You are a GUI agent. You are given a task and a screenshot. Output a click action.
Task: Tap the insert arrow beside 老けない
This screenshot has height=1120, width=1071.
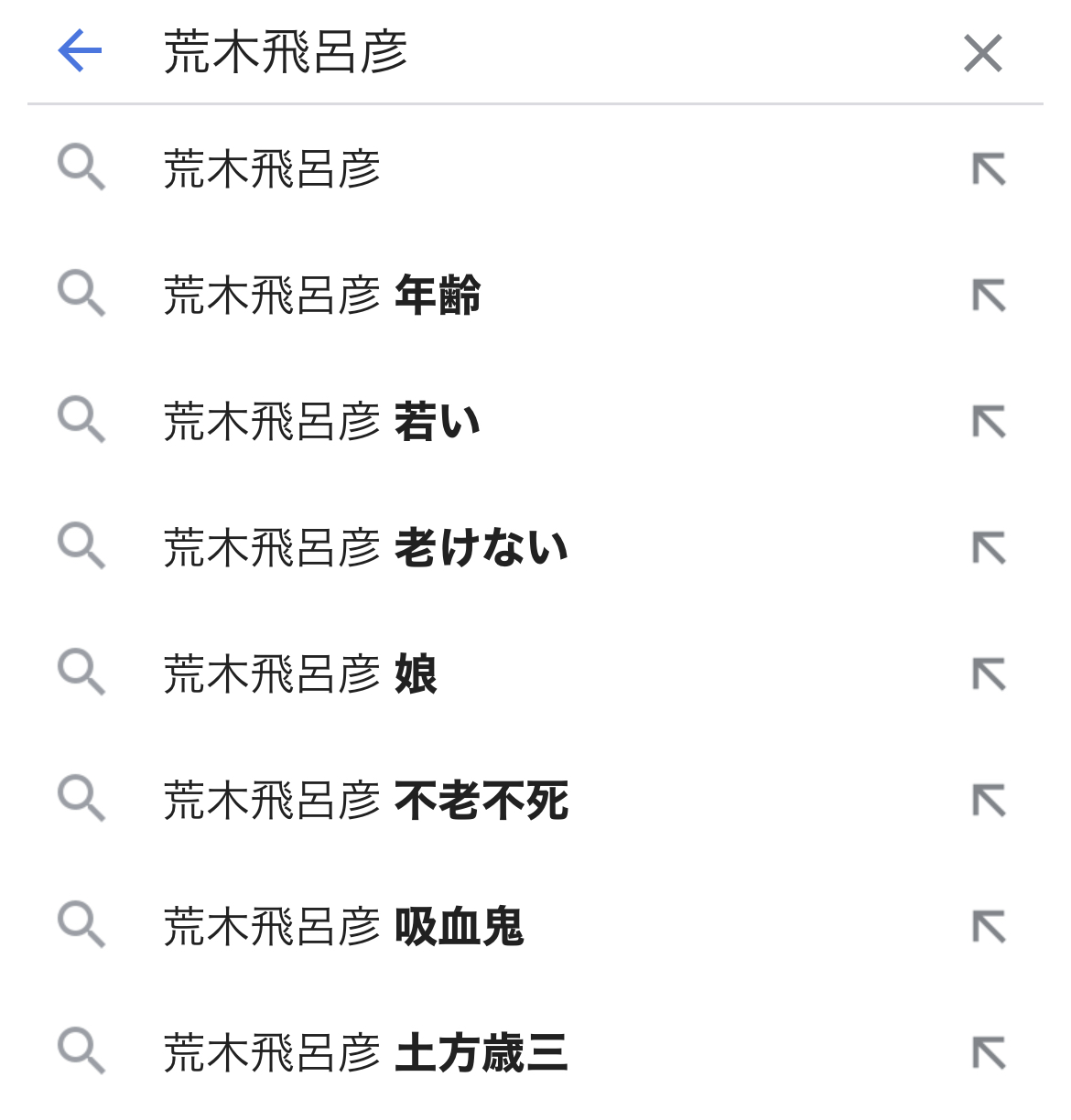[989, 548]
